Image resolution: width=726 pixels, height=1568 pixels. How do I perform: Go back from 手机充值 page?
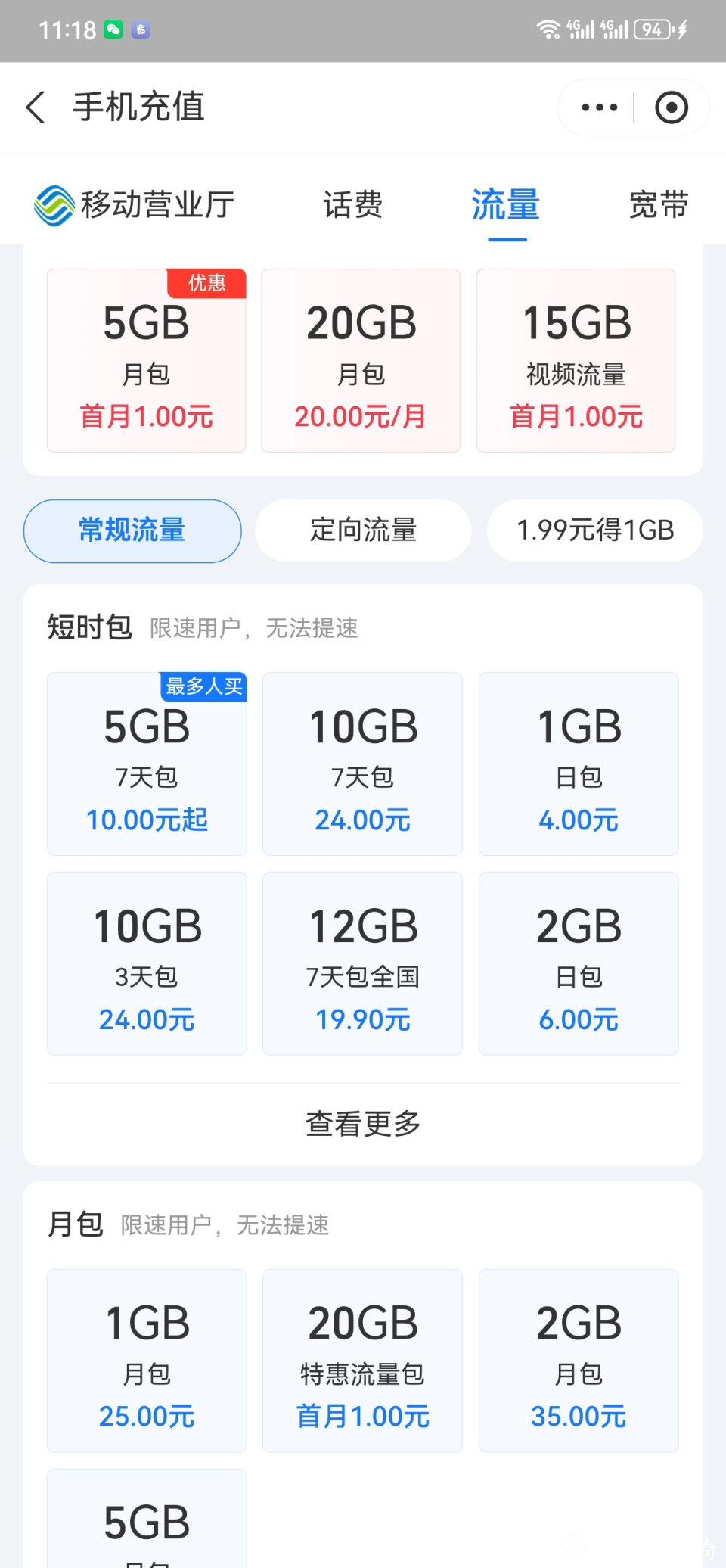(x=36, y=107)
